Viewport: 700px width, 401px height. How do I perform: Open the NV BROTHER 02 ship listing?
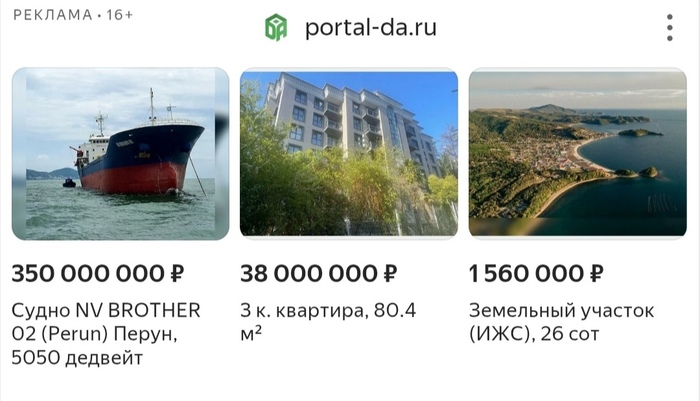pyautogui.click(x=120, y=153)
